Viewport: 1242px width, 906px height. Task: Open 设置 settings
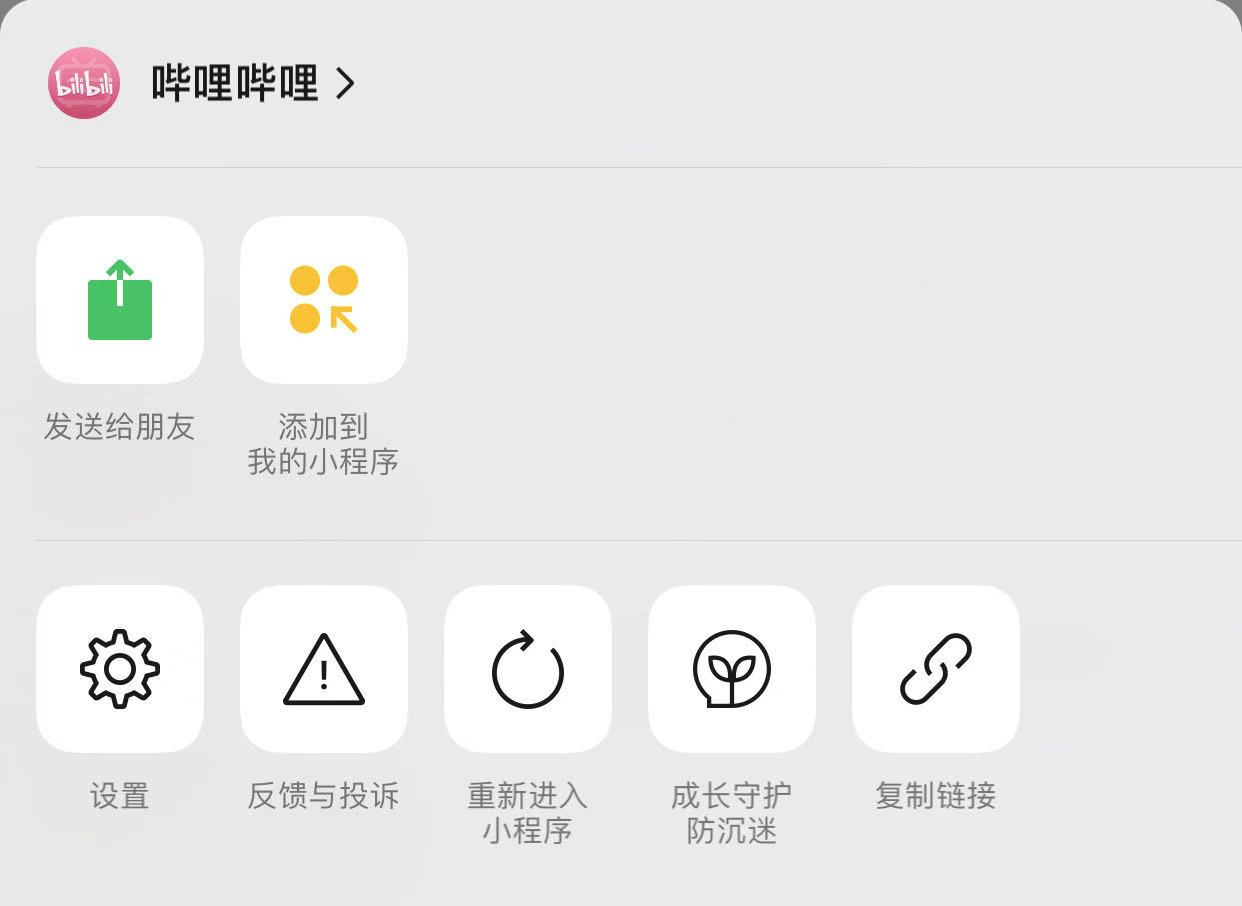[x=120, y=669]
